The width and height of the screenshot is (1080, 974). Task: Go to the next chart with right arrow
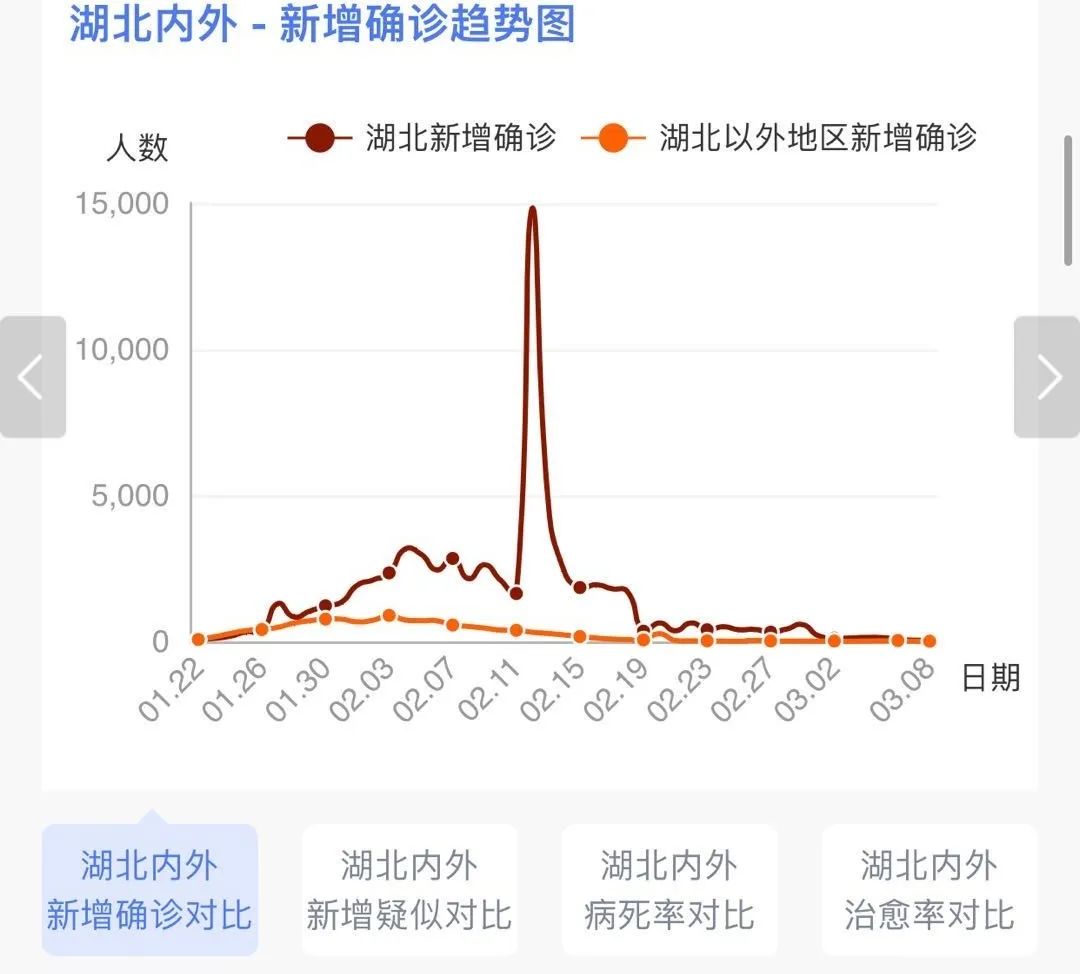point(1047,377)
